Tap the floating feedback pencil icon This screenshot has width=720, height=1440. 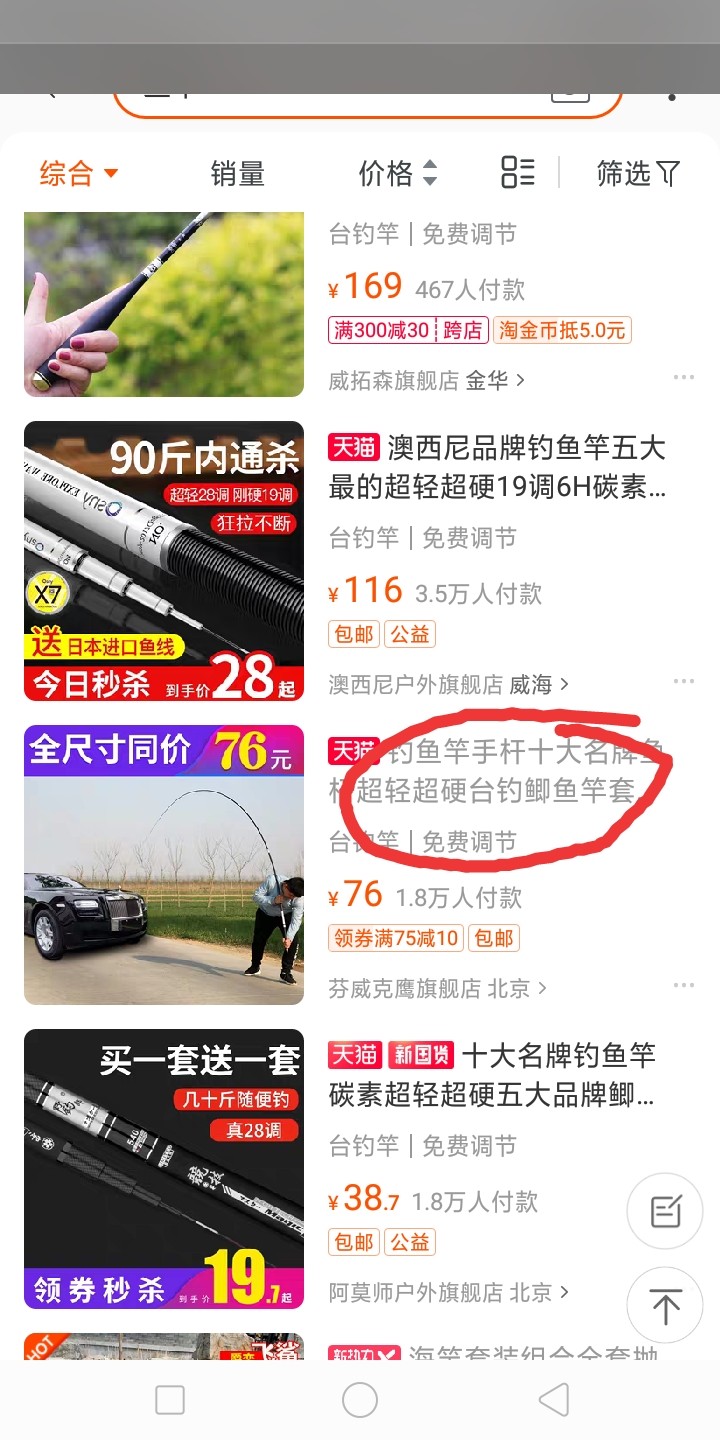pyautogui.click(x=664, y=1210)
